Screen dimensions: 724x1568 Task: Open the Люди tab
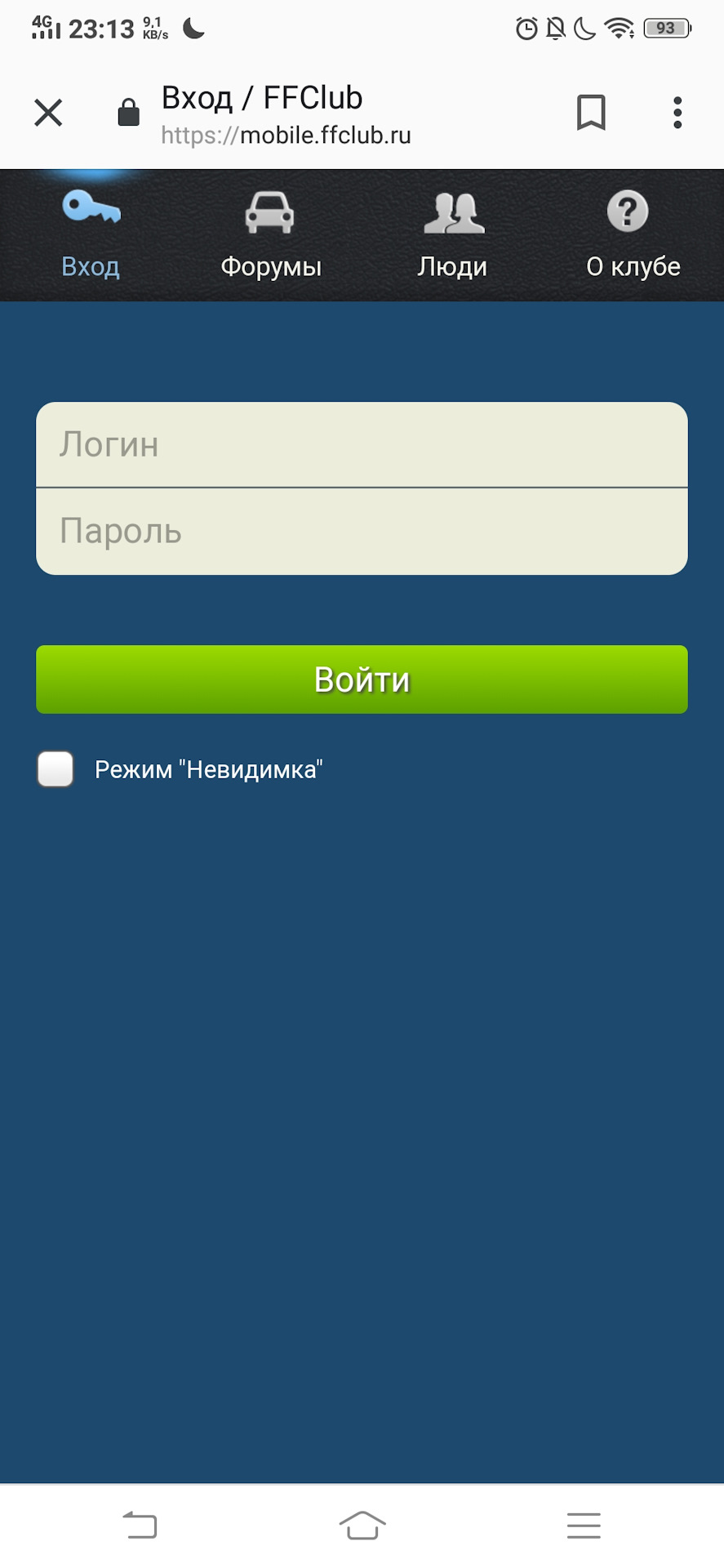click(452, 235)
